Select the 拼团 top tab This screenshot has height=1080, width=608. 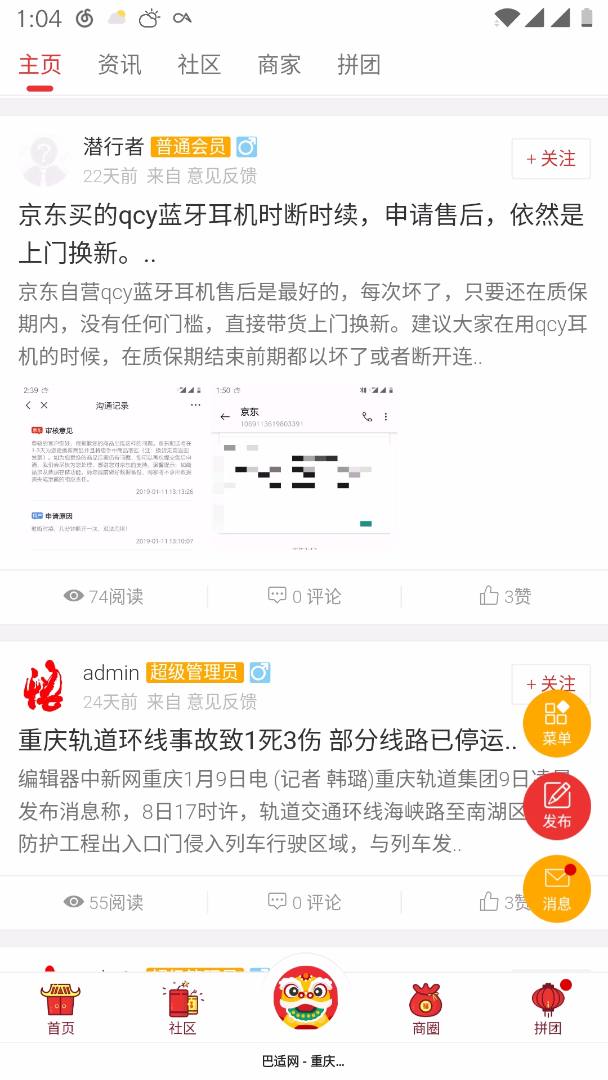point(359,65)
